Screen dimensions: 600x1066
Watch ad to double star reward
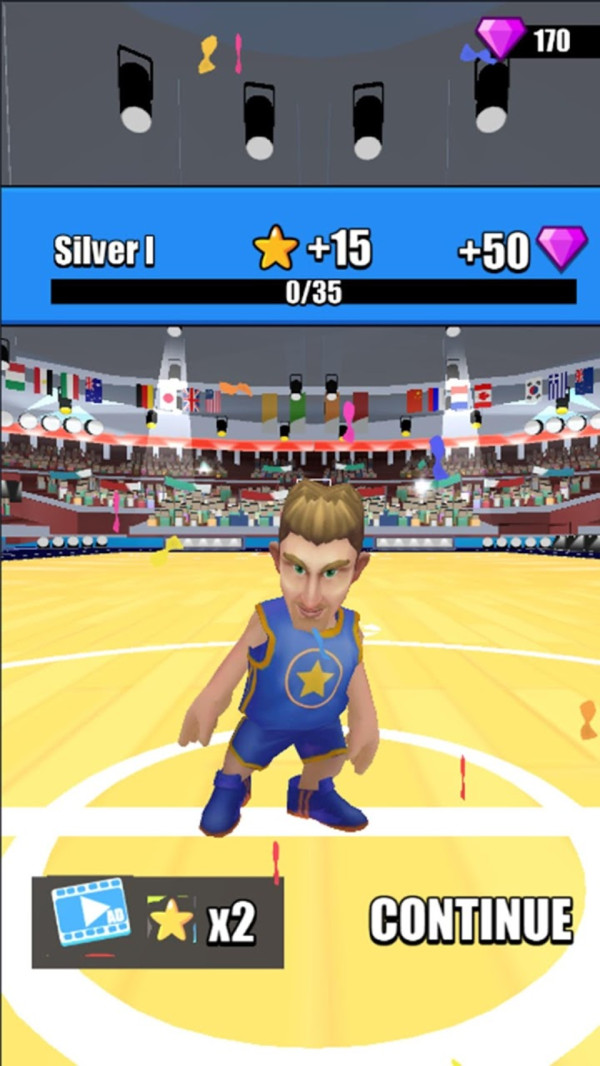pos(157,922)
